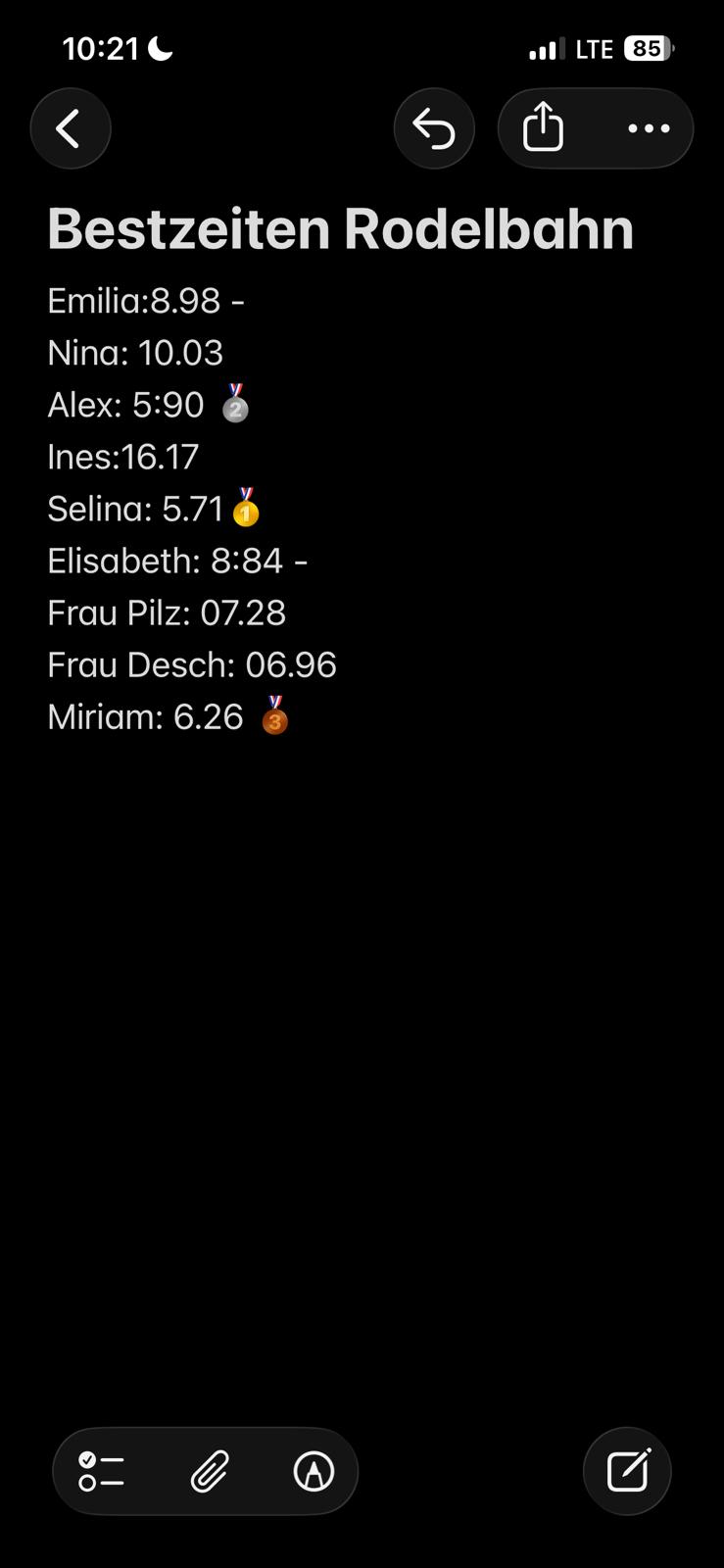Go back to the notes list
The width and height of the screenshot is (724, 1568).
click(70, 128)
